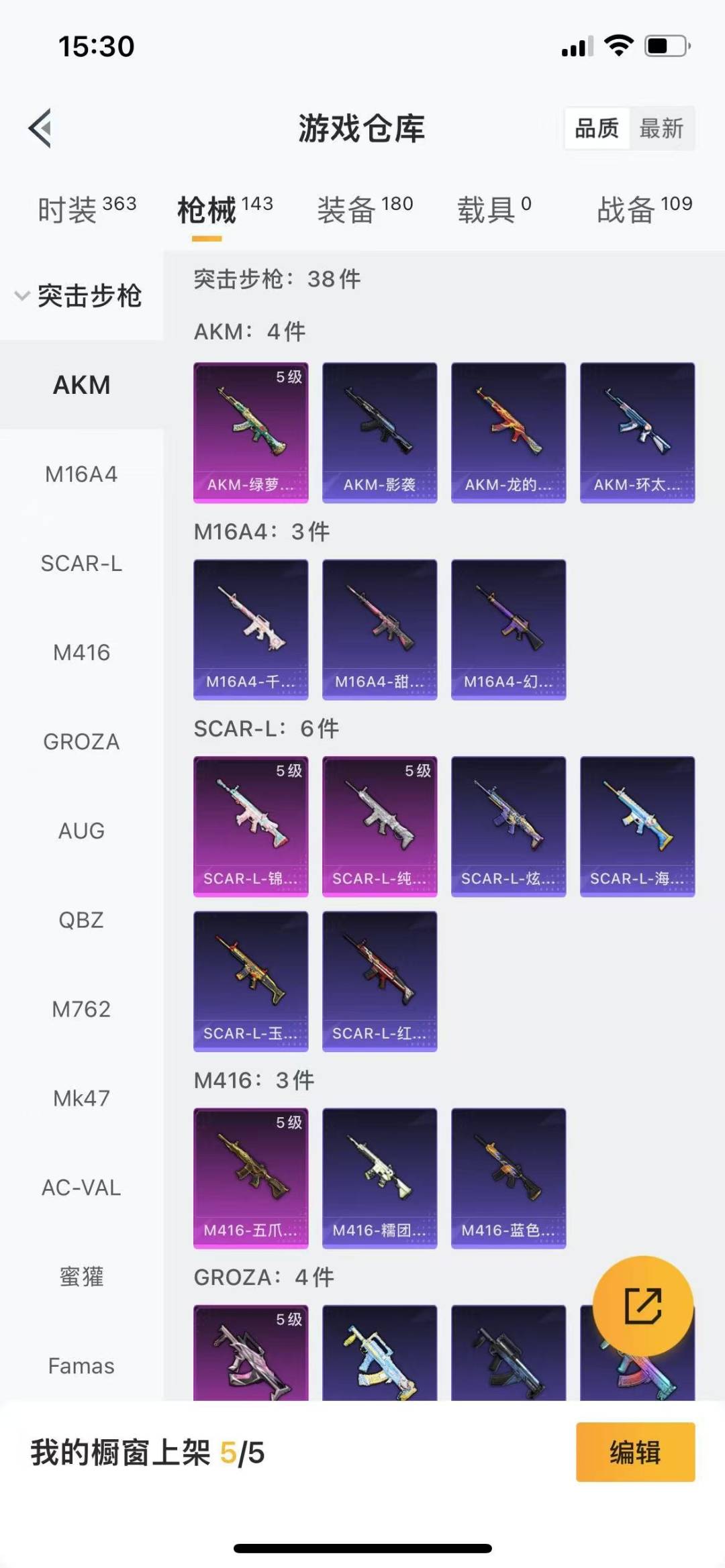View the M416-五爪 skin card
Viewport: 725px width, 1568px height.
pyautogui.click(x=251, y=1178)
